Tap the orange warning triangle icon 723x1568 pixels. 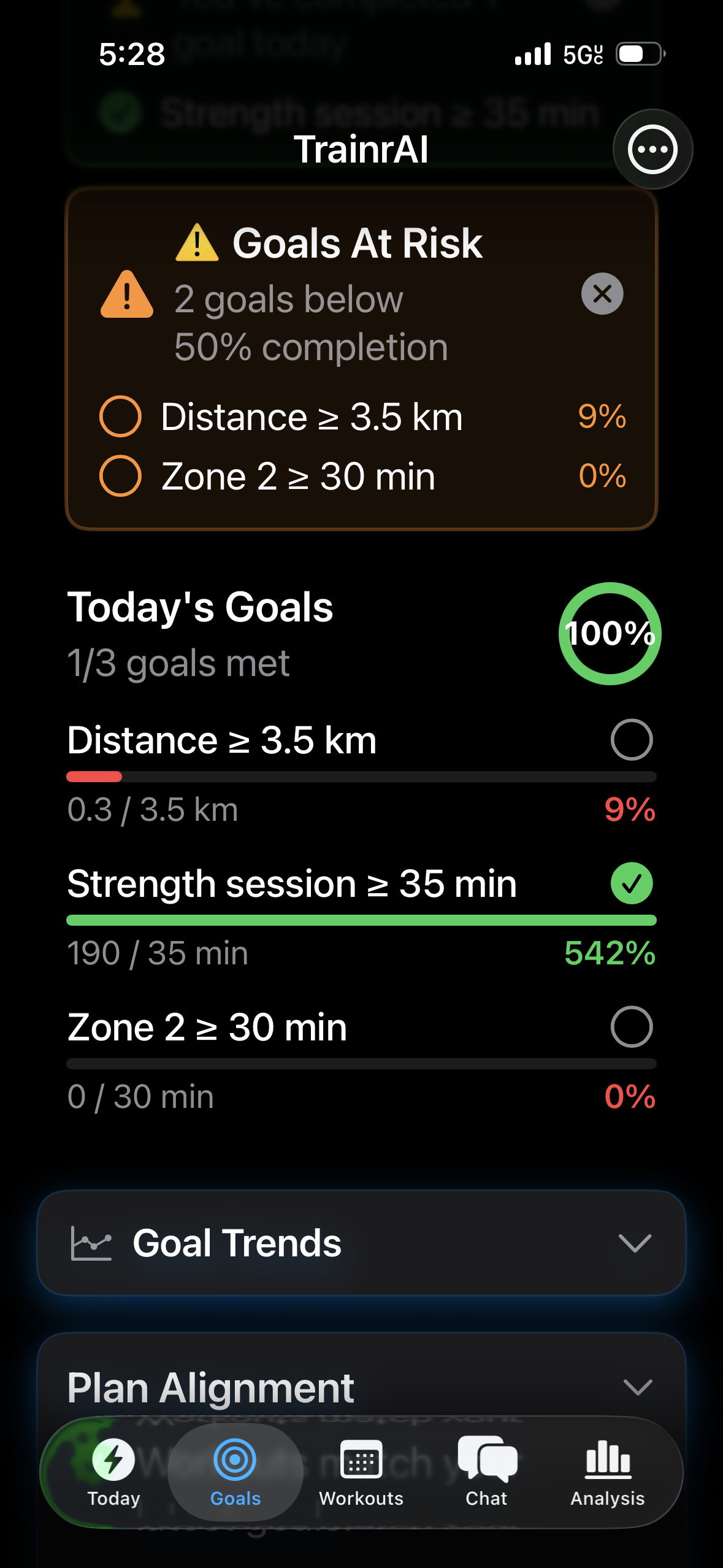127,296
